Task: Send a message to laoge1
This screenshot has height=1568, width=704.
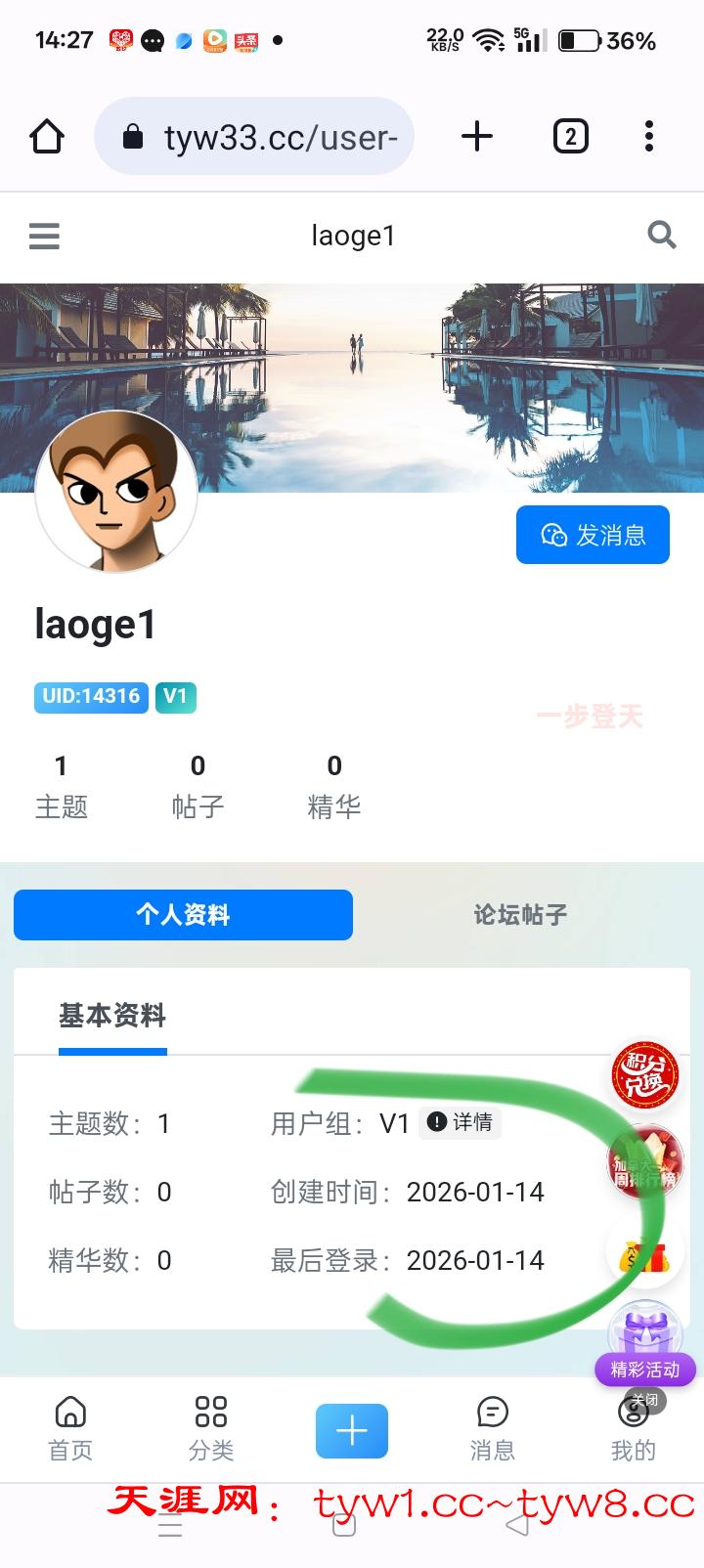Action: point(593,535)
